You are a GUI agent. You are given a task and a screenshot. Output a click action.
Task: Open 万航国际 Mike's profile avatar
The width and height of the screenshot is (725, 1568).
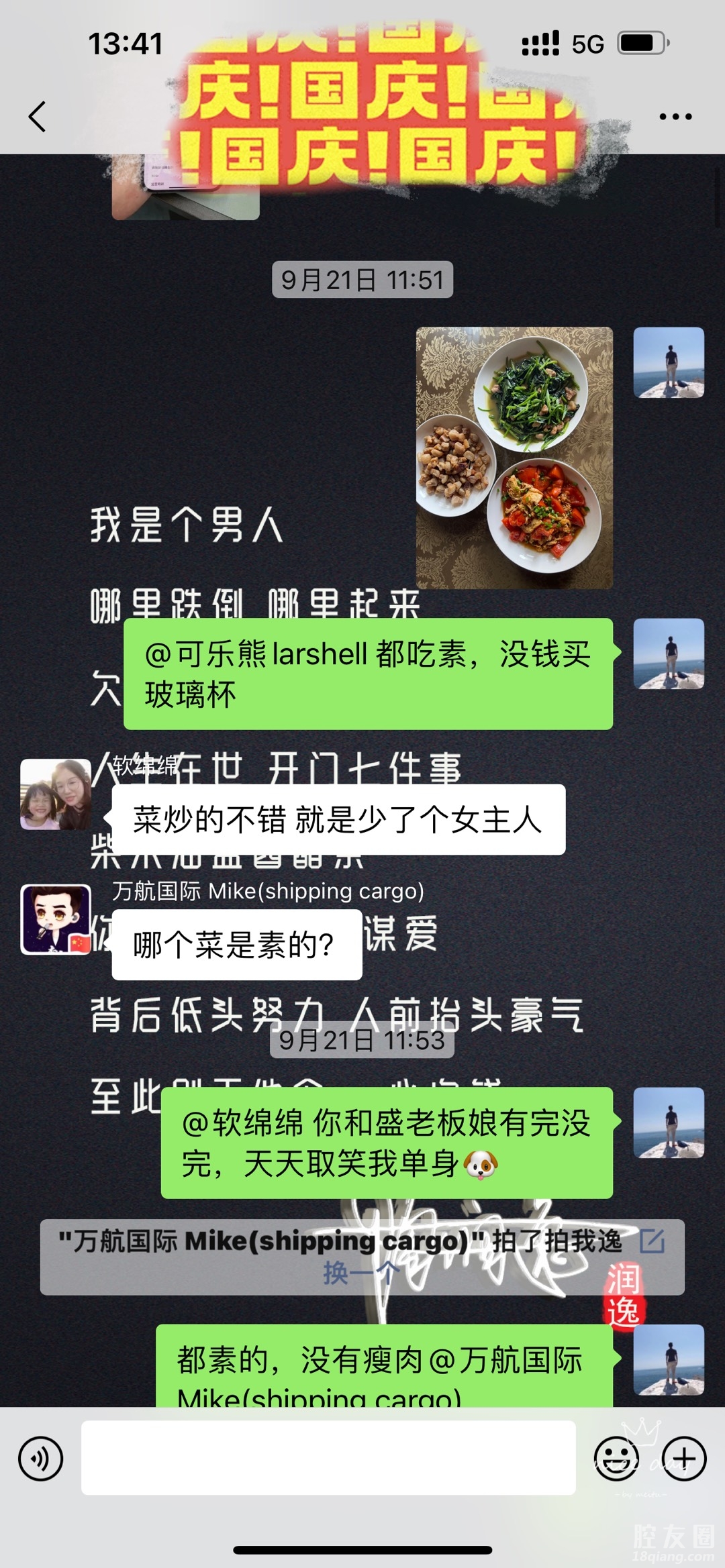coord(56,919)
